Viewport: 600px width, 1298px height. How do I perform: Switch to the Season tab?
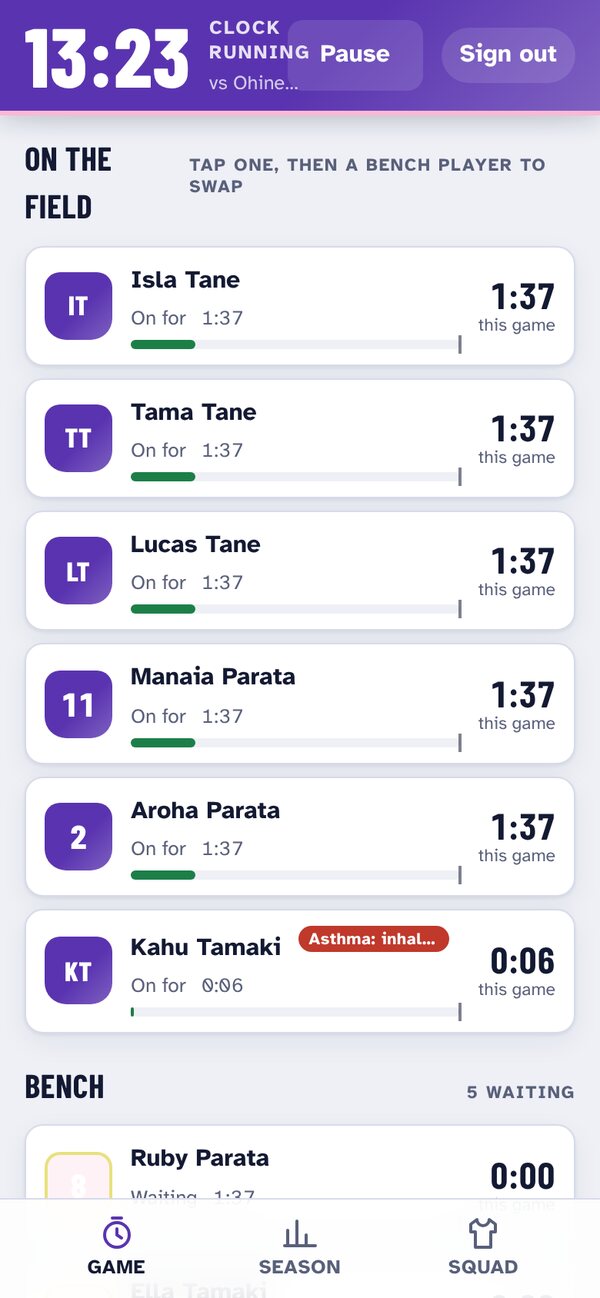300,1247
